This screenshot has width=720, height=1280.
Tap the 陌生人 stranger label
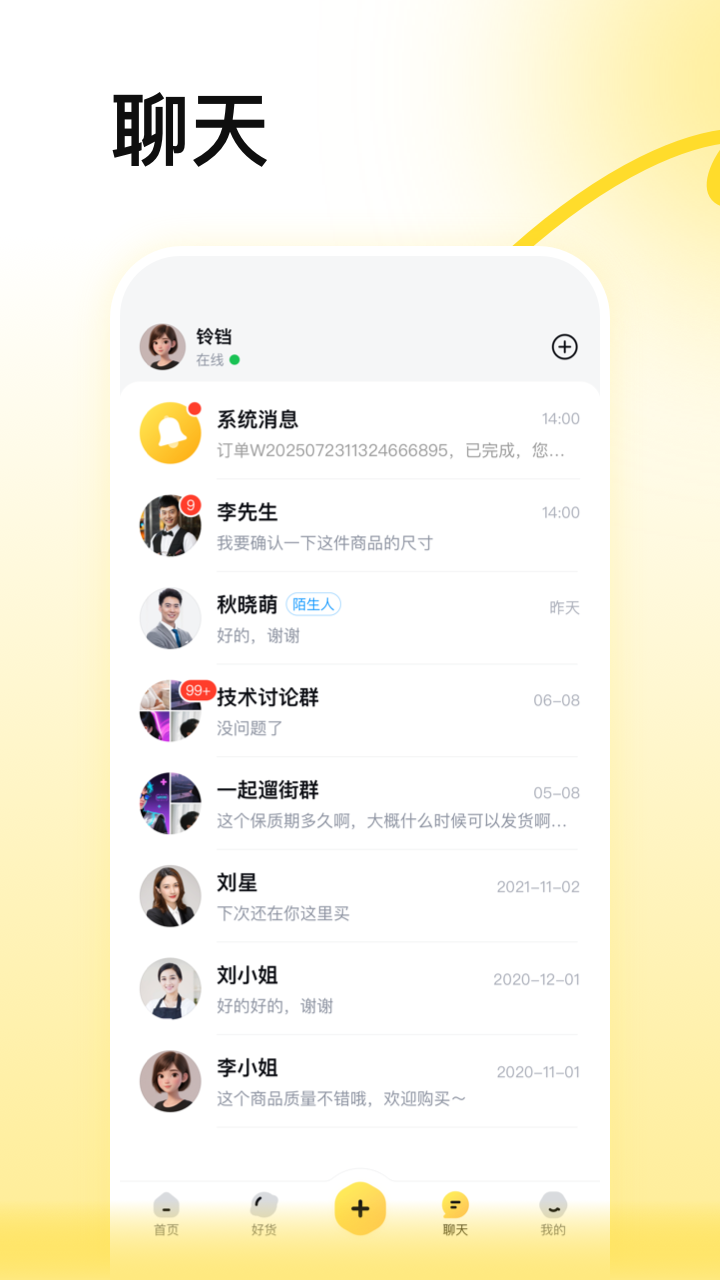click(x=313, y=604)
